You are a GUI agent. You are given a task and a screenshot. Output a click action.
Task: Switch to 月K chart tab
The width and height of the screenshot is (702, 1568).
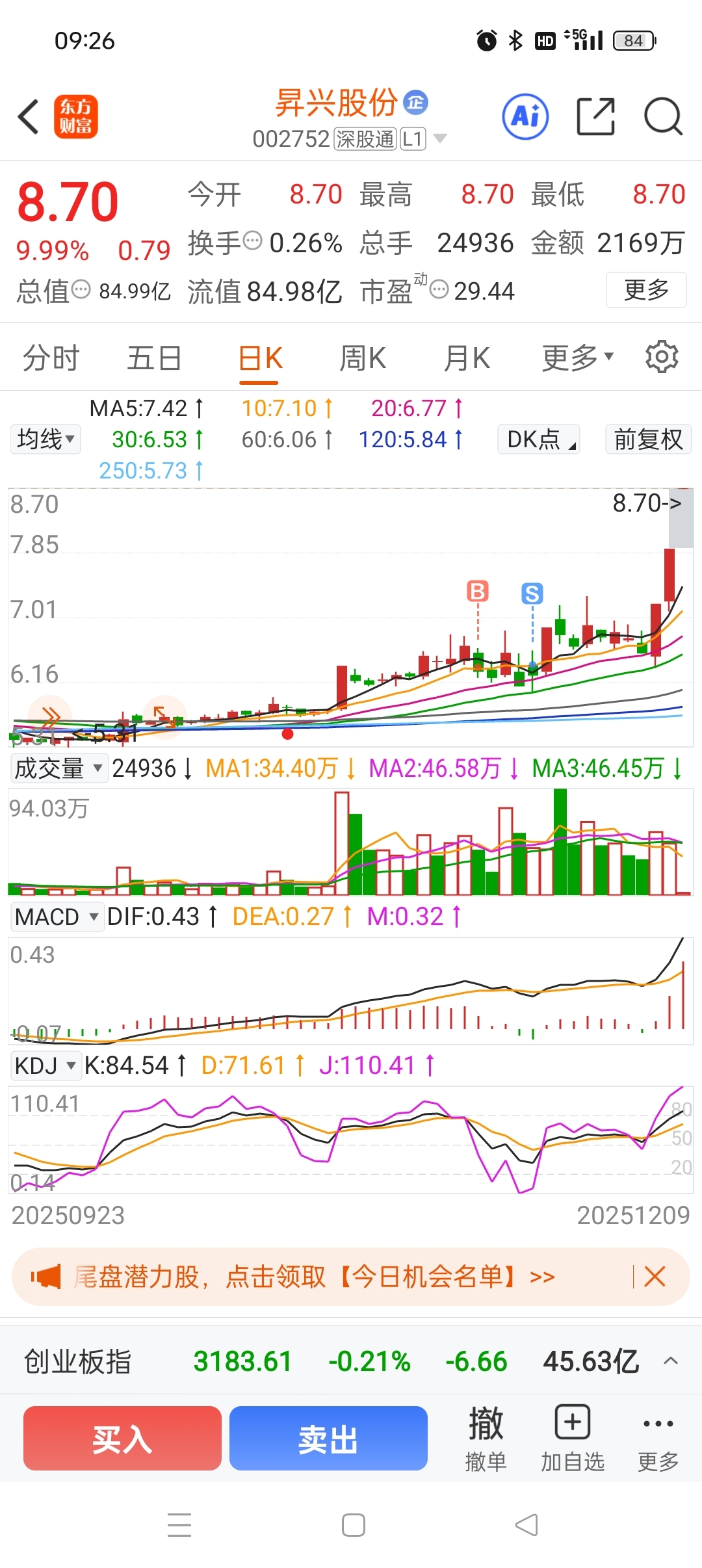pos(466,358)
